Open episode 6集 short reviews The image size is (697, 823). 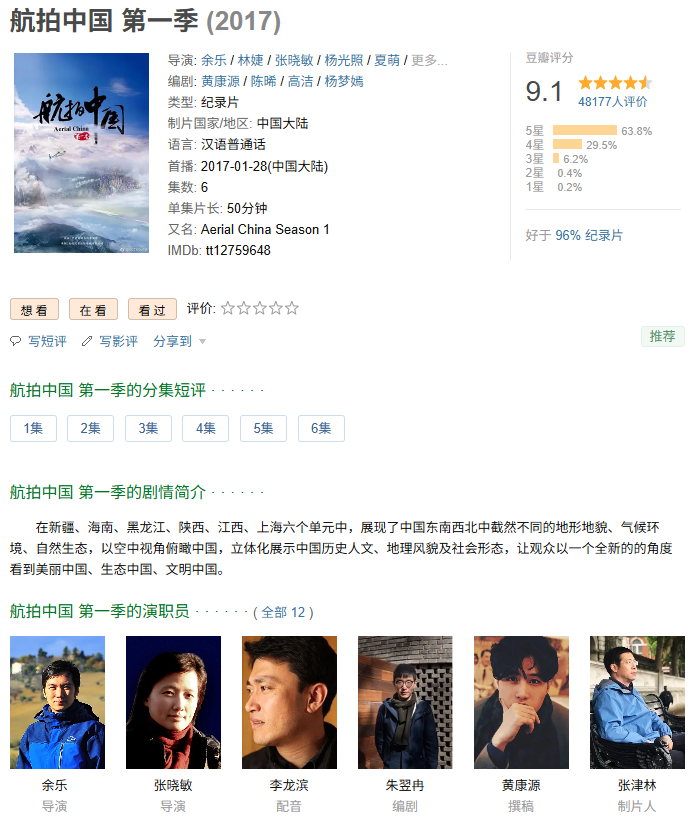321,428
